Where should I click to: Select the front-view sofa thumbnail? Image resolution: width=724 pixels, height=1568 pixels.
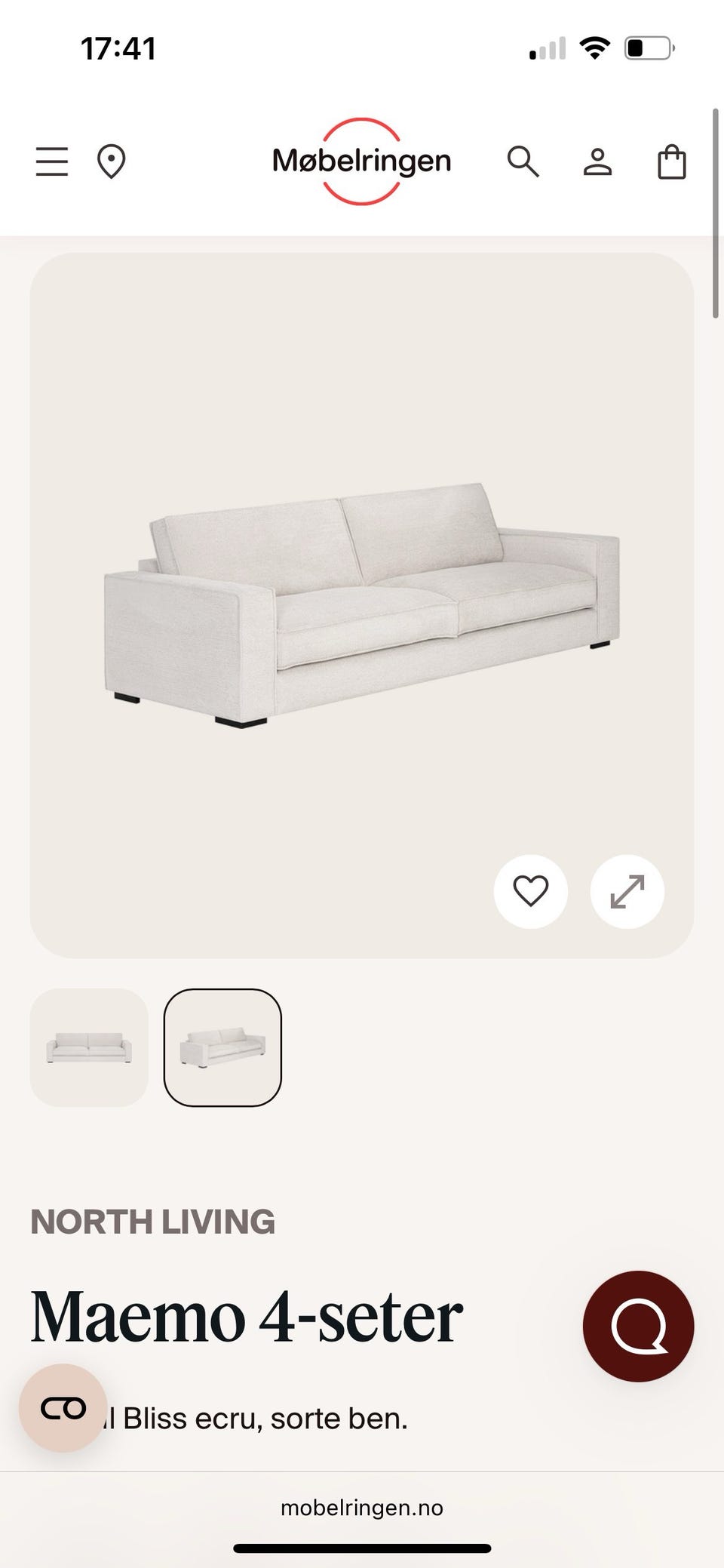click(x=89, y=1047)
